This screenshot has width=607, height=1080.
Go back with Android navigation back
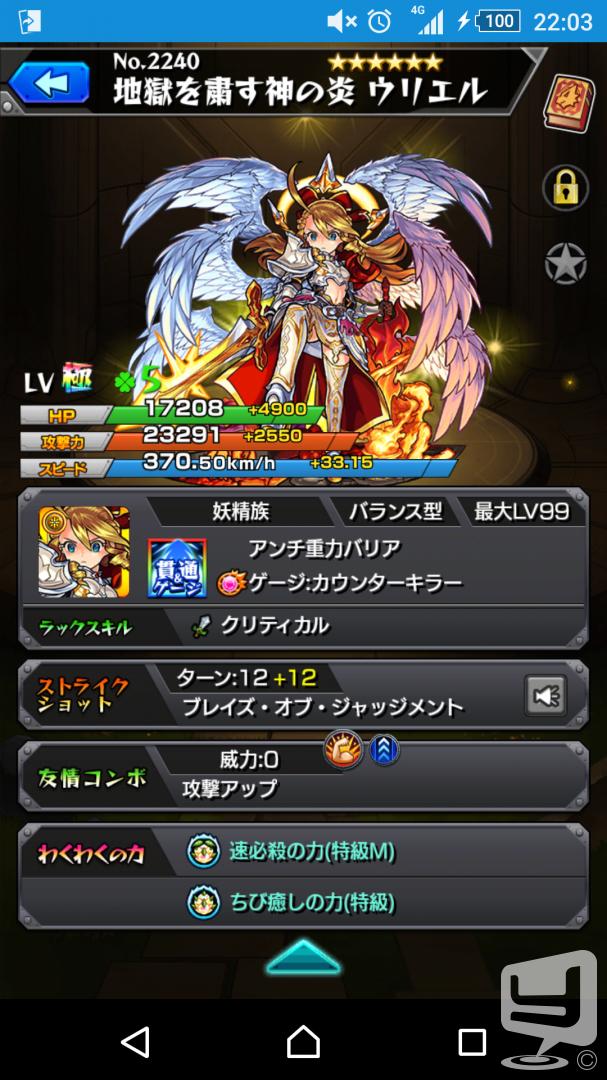tap(135, 1041)
